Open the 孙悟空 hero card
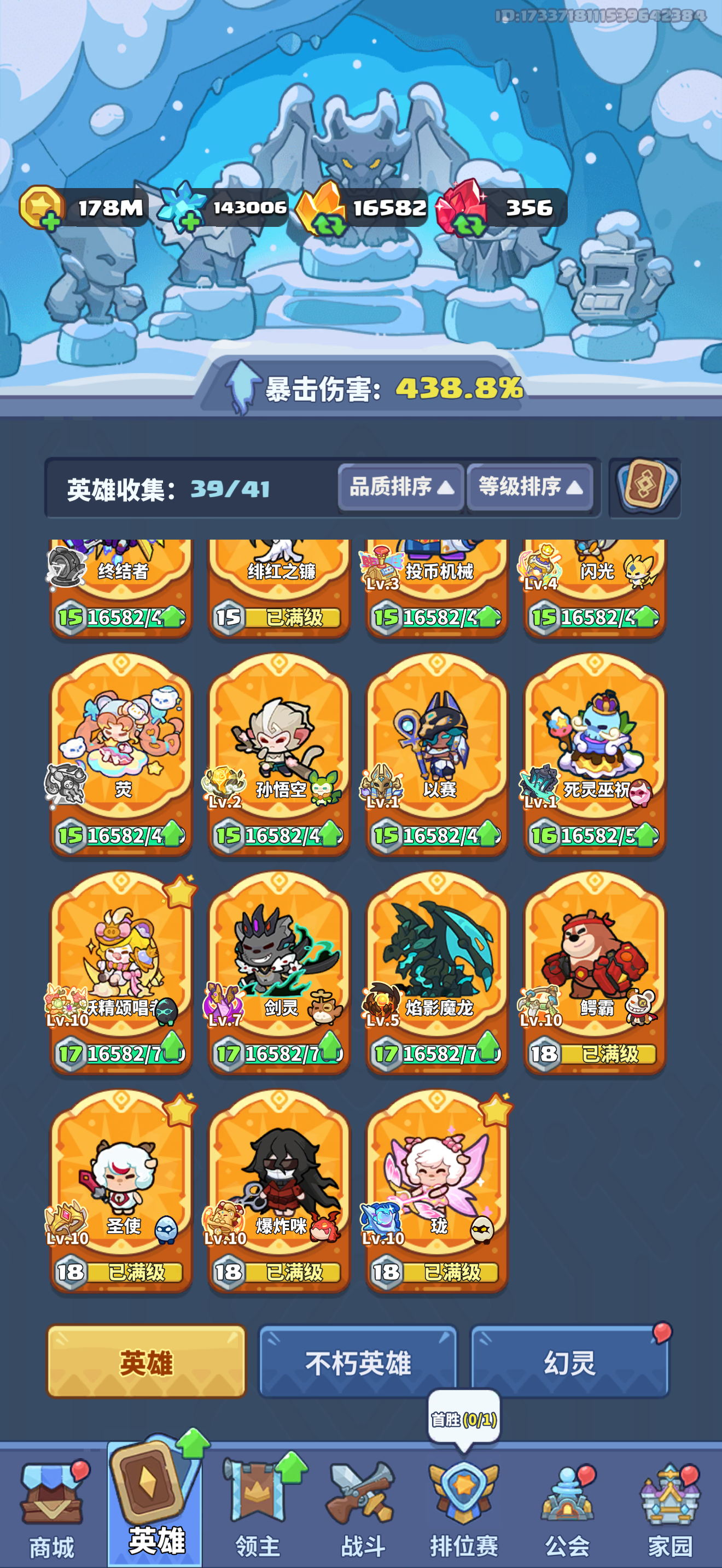The width and height of the screenshot is (722, 1568). click(x=279, y=755)
